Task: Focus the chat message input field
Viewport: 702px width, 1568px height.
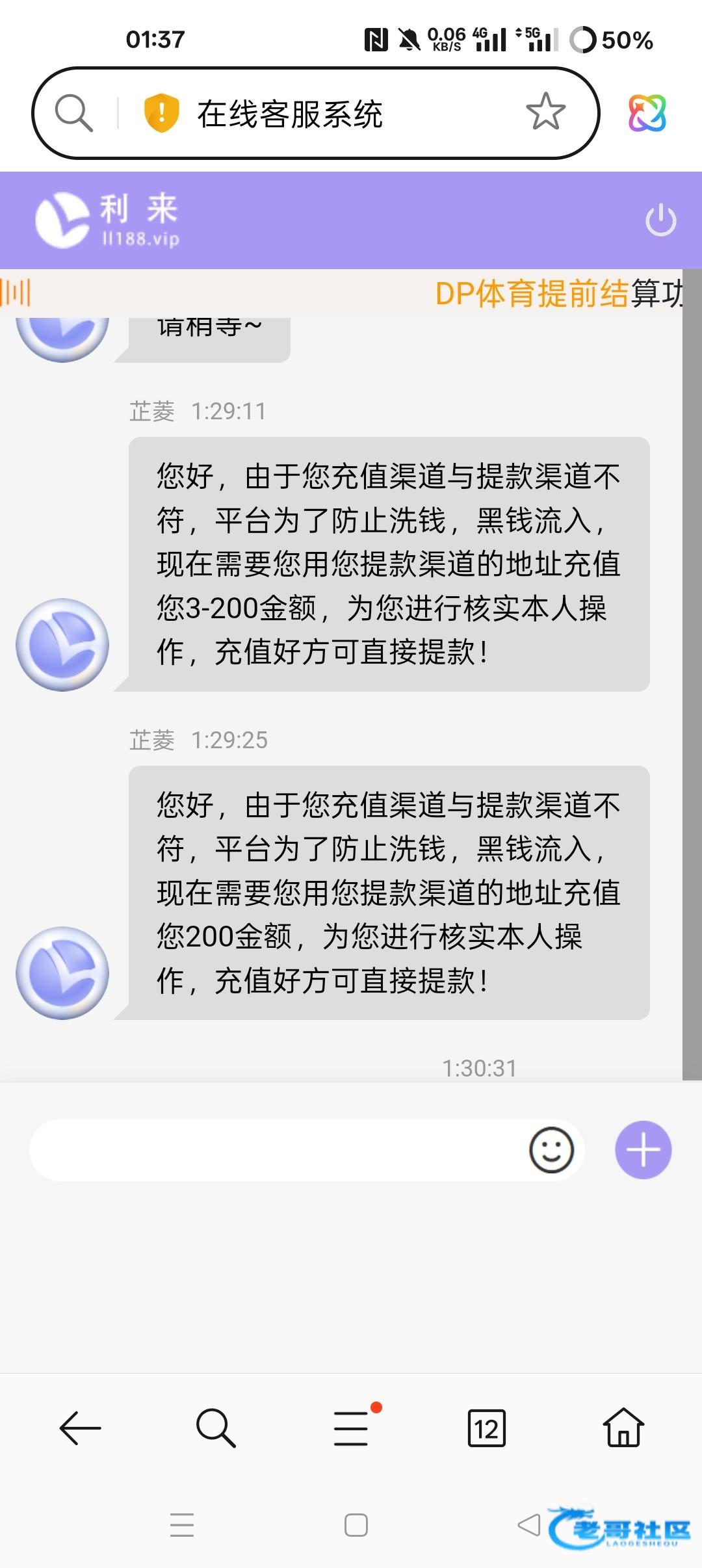Action: click(x=273, y=1149)
